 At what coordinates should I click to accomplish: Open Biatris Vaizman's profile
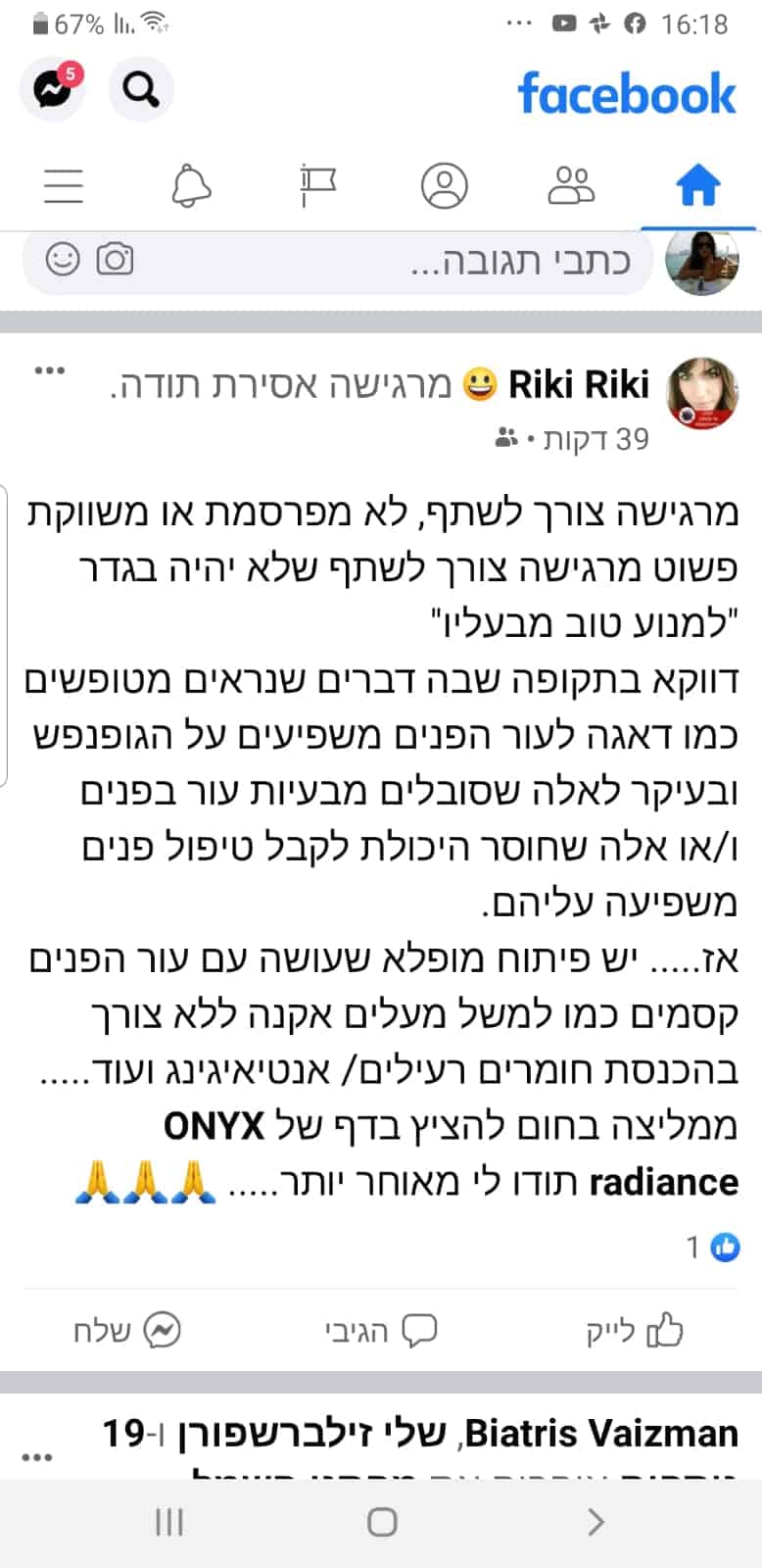click(x=601, y=1434)
